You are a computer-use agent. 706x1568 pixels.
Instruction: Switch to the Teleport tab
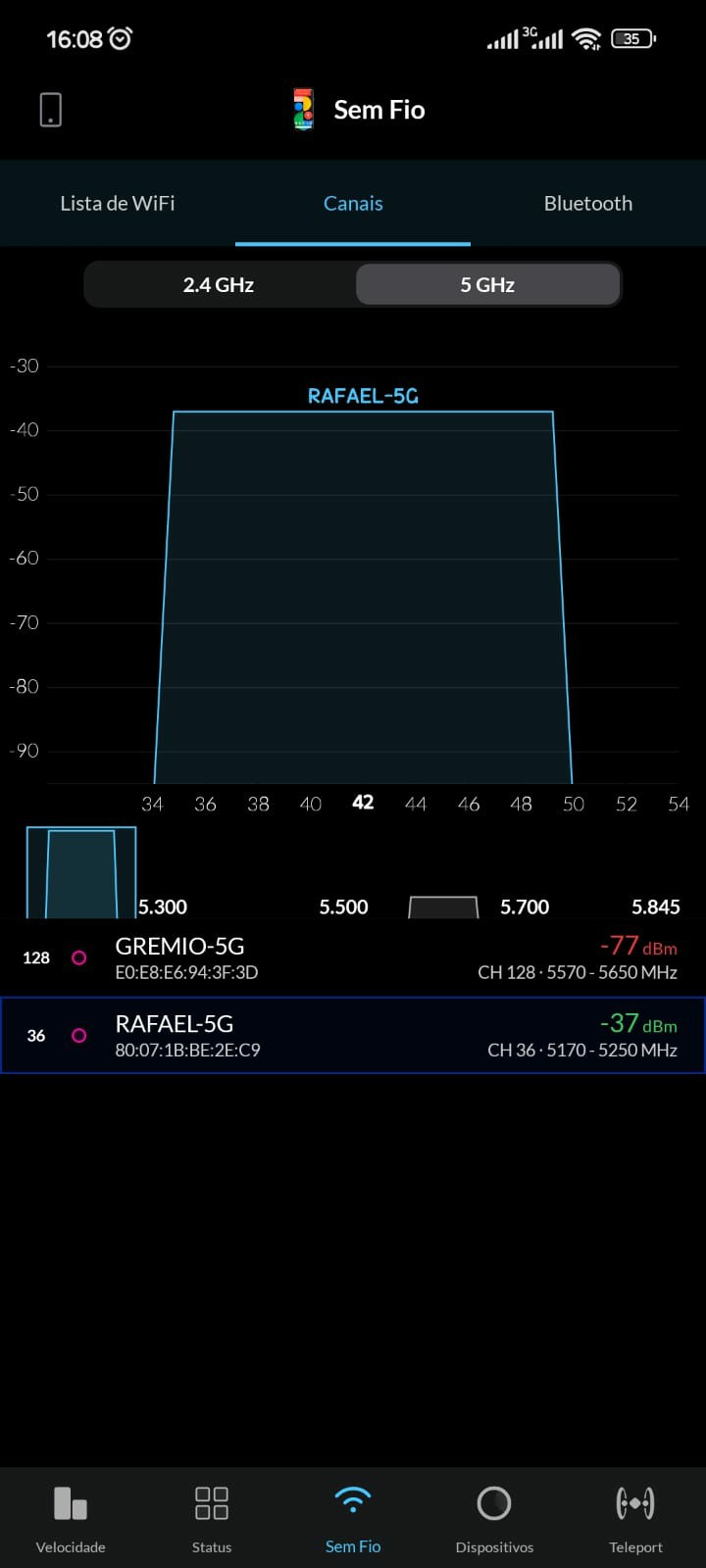click(635, 1517)
